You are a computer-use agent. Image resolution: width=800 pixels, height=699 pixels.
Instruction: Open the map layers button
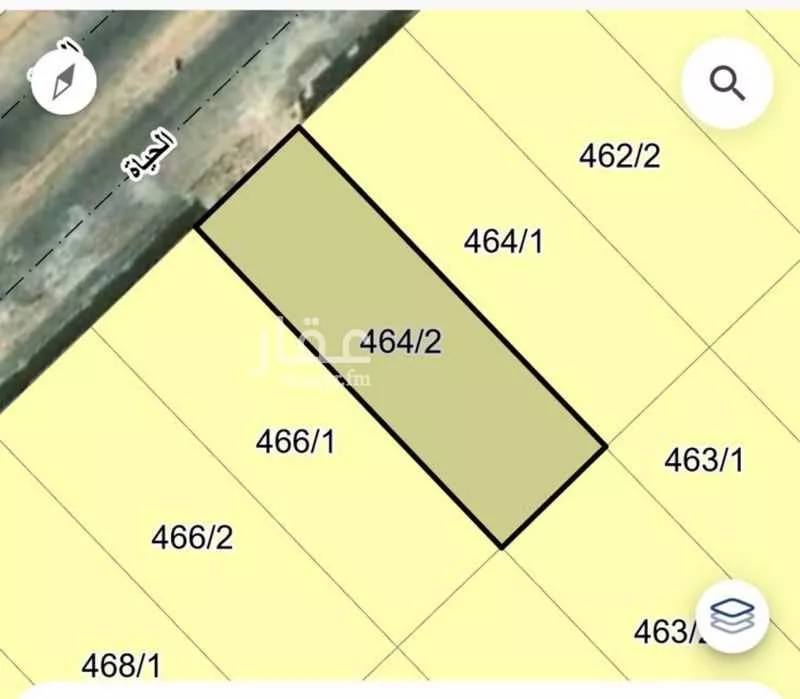[x=732, y=614]
